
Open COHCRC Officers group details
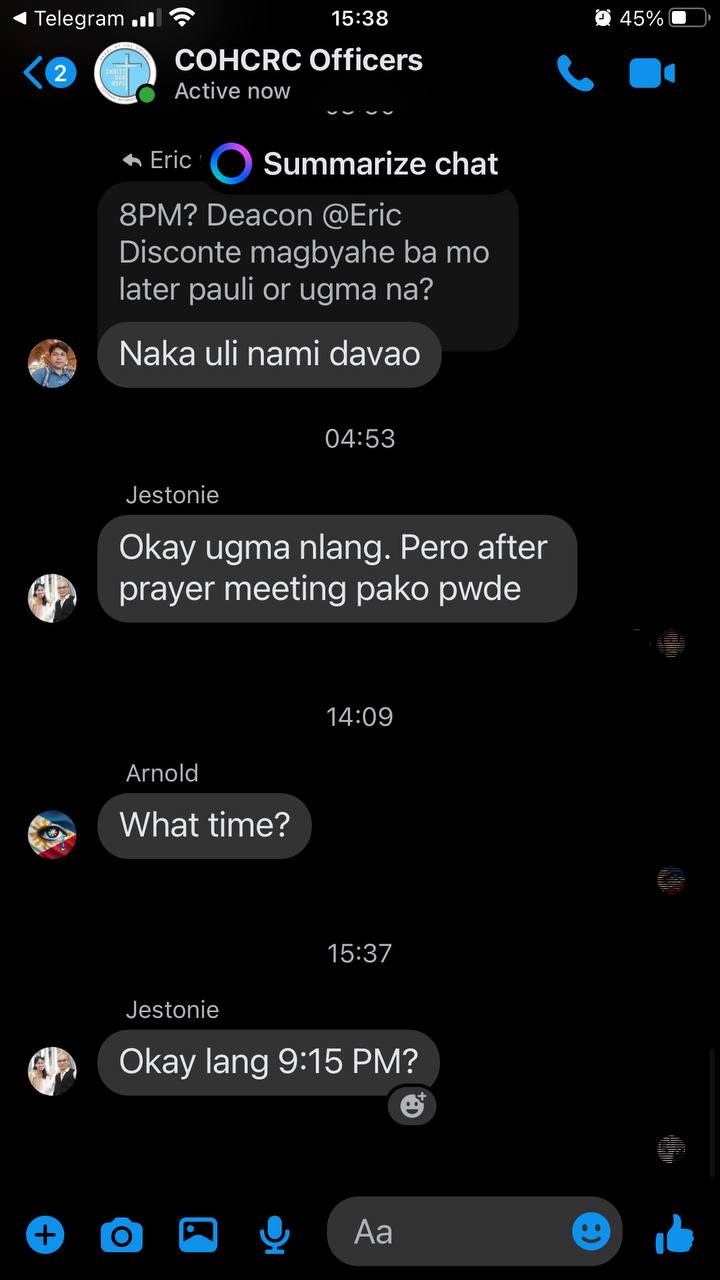pos(298,73)
